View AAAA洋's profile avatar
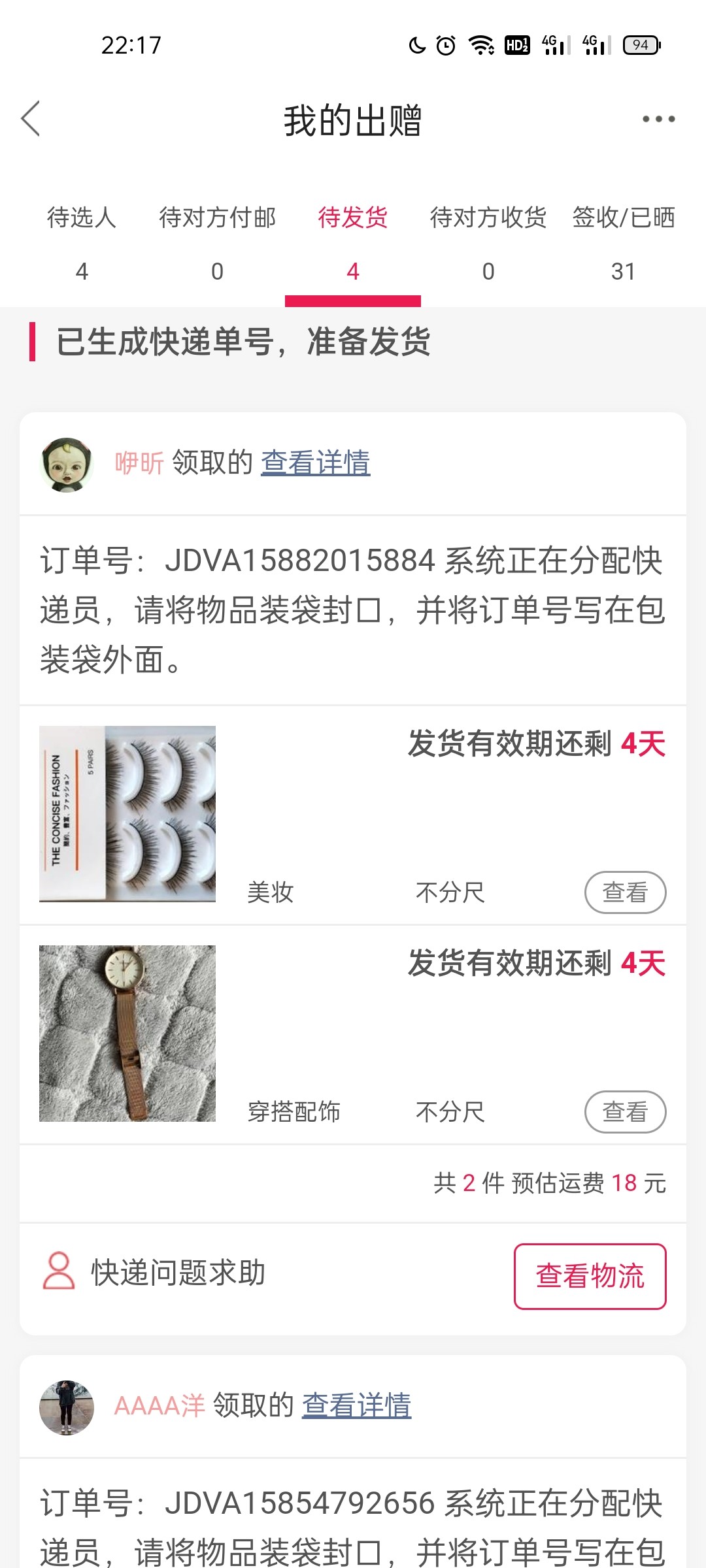 click(67, 1407)
